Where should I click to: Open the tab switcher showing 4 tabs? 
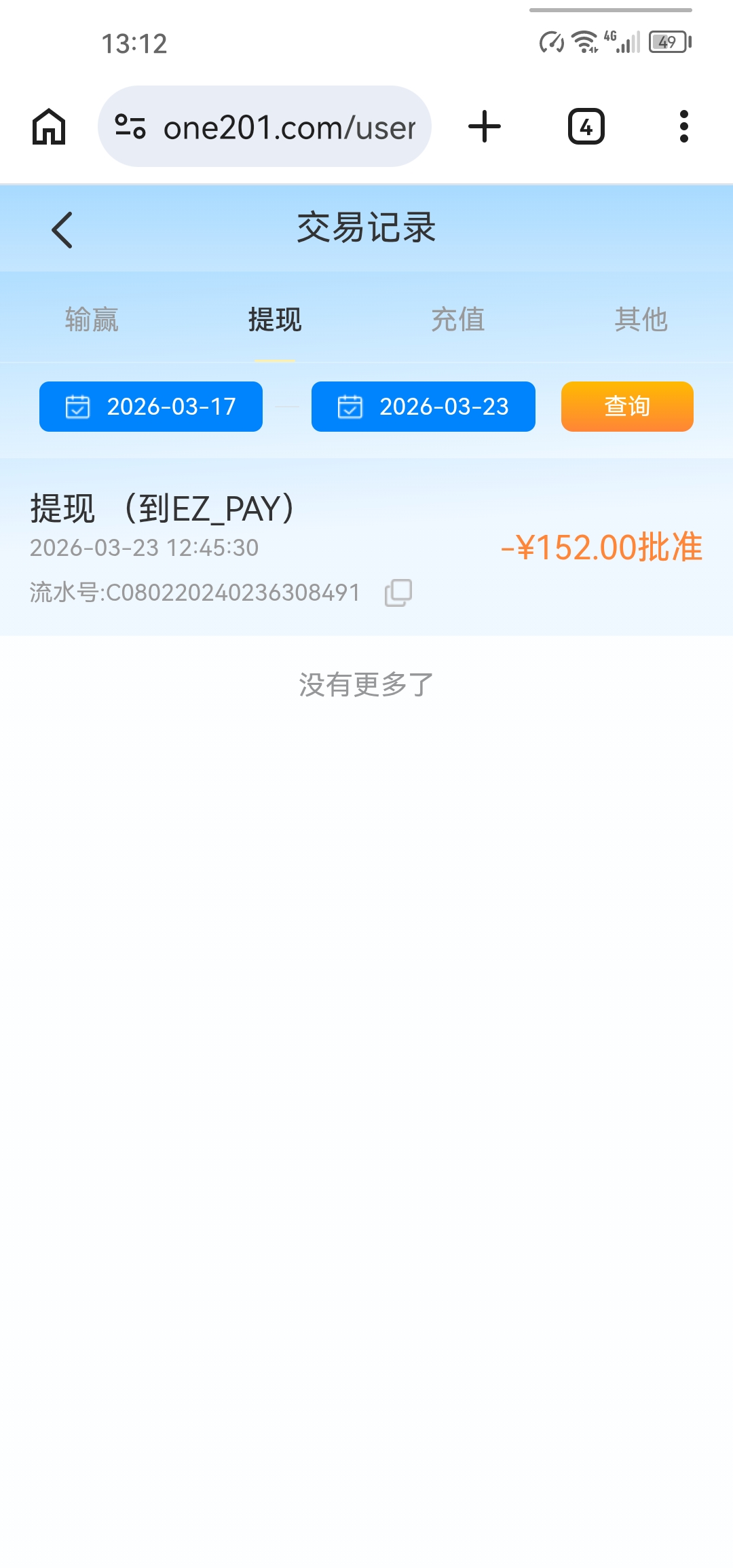(585, 126)
